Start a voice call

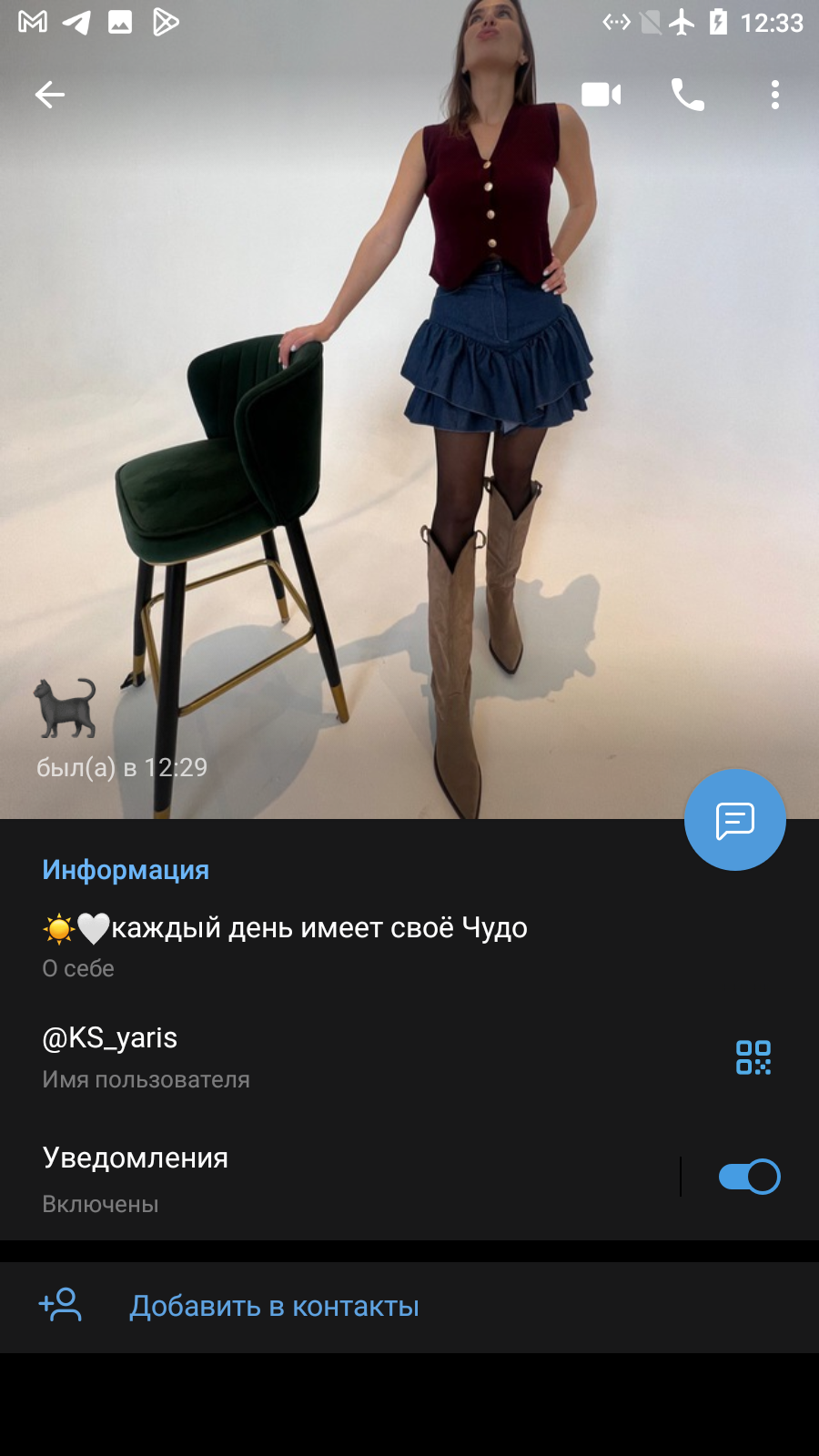coord(687,95)
